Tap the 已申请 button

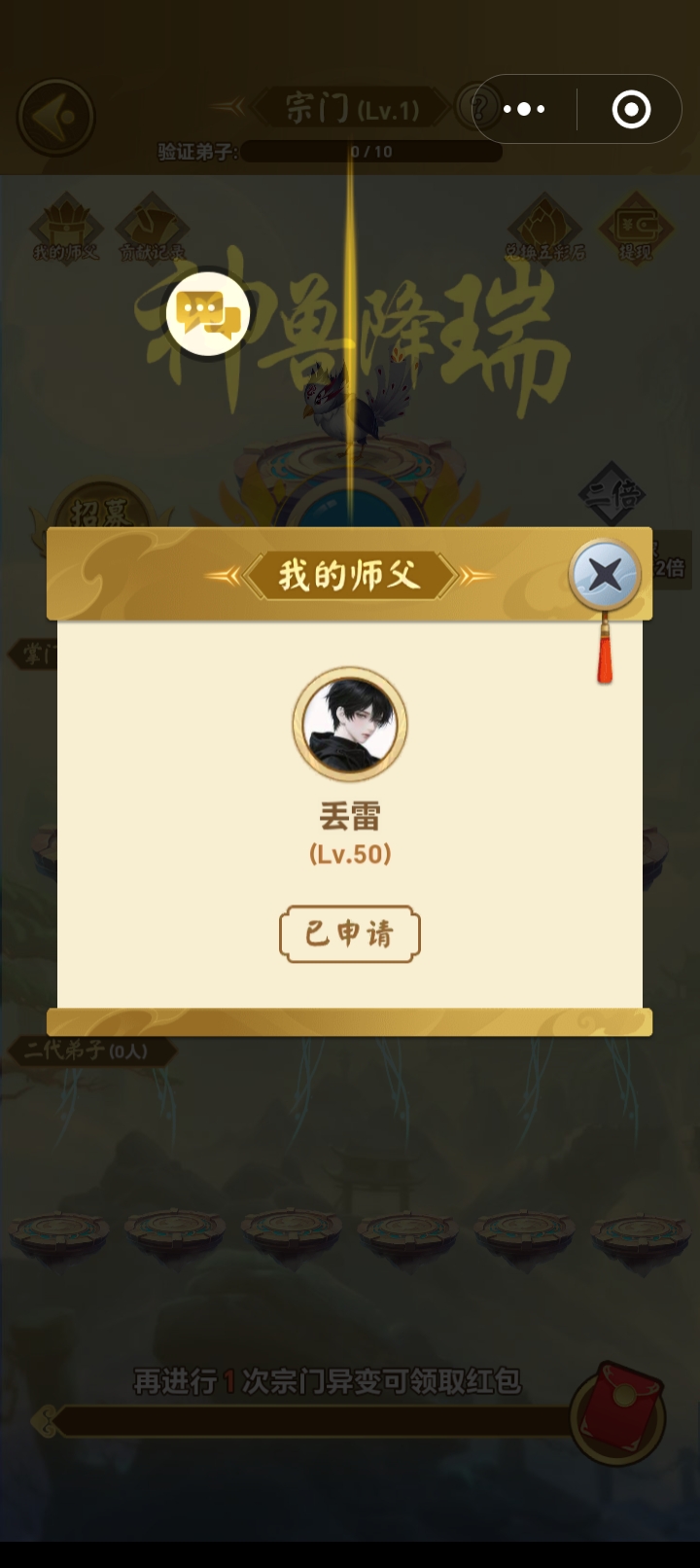pyautogui.click(x=350, y=935)
